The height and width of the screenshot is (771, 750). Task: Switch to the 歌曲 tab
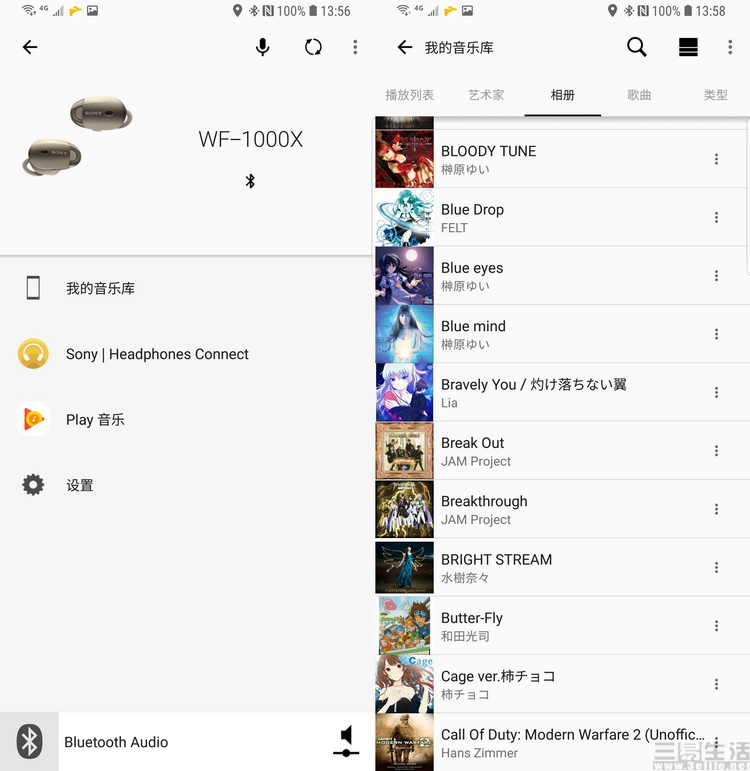coord(639,95)
